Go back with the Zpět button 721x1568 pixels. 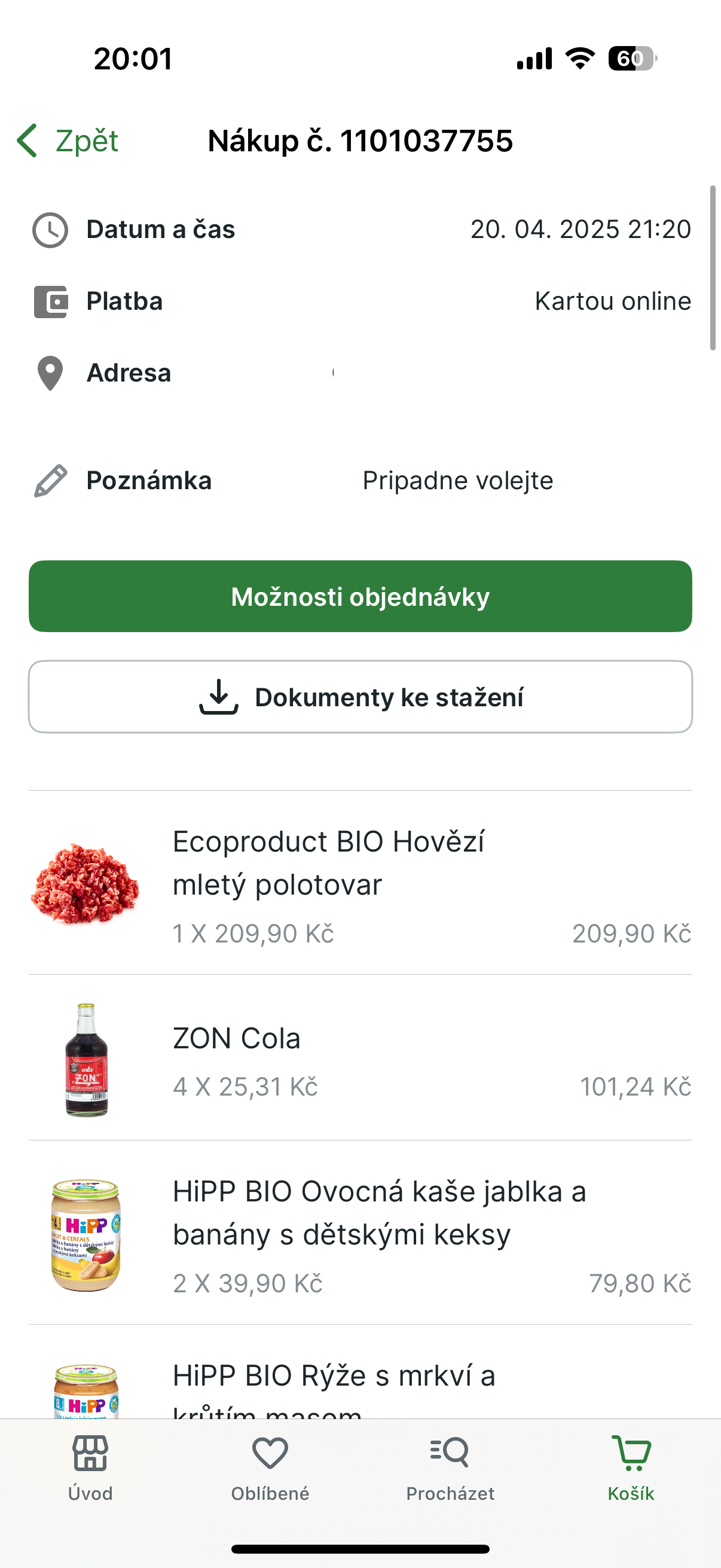(x=68, y=141)
